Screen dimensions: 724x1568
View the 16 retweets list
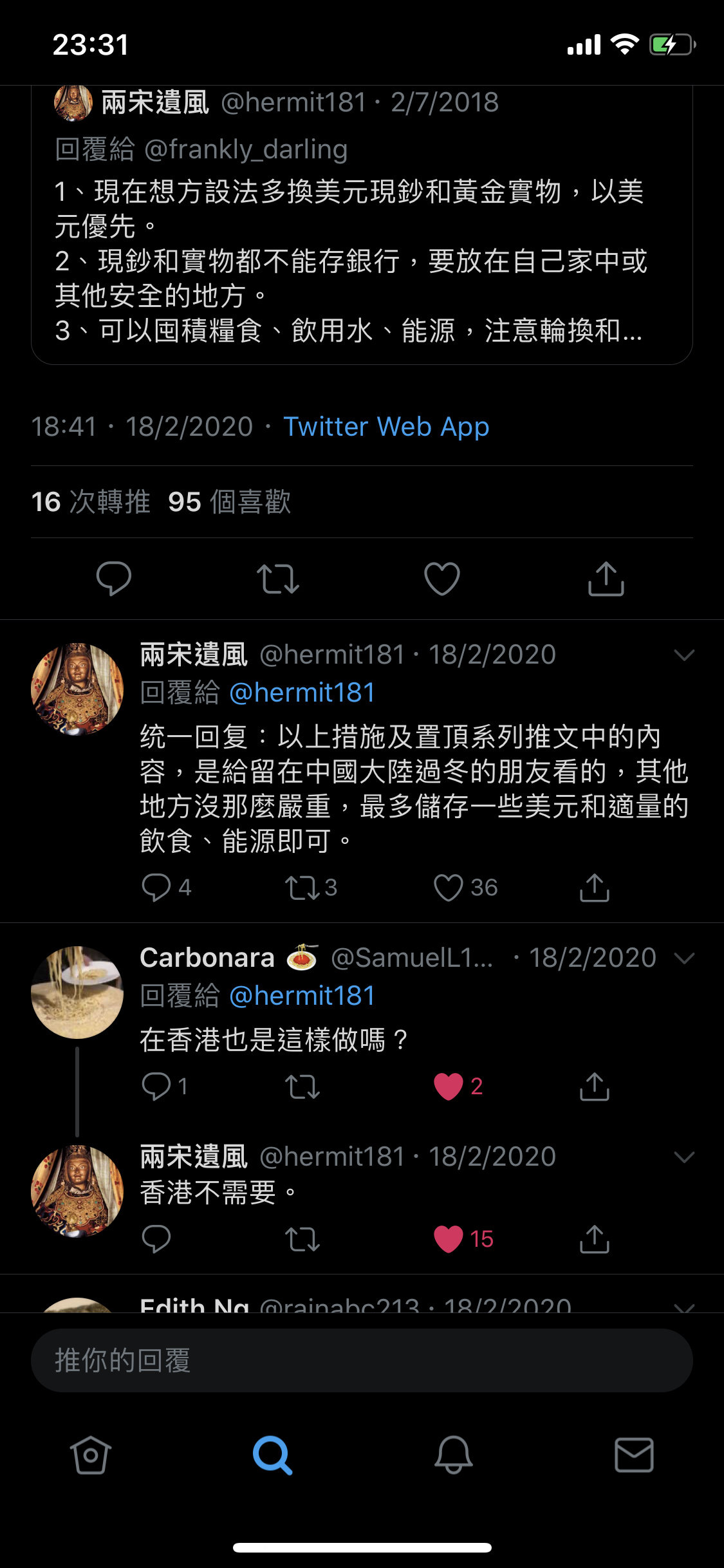point(91,501)
